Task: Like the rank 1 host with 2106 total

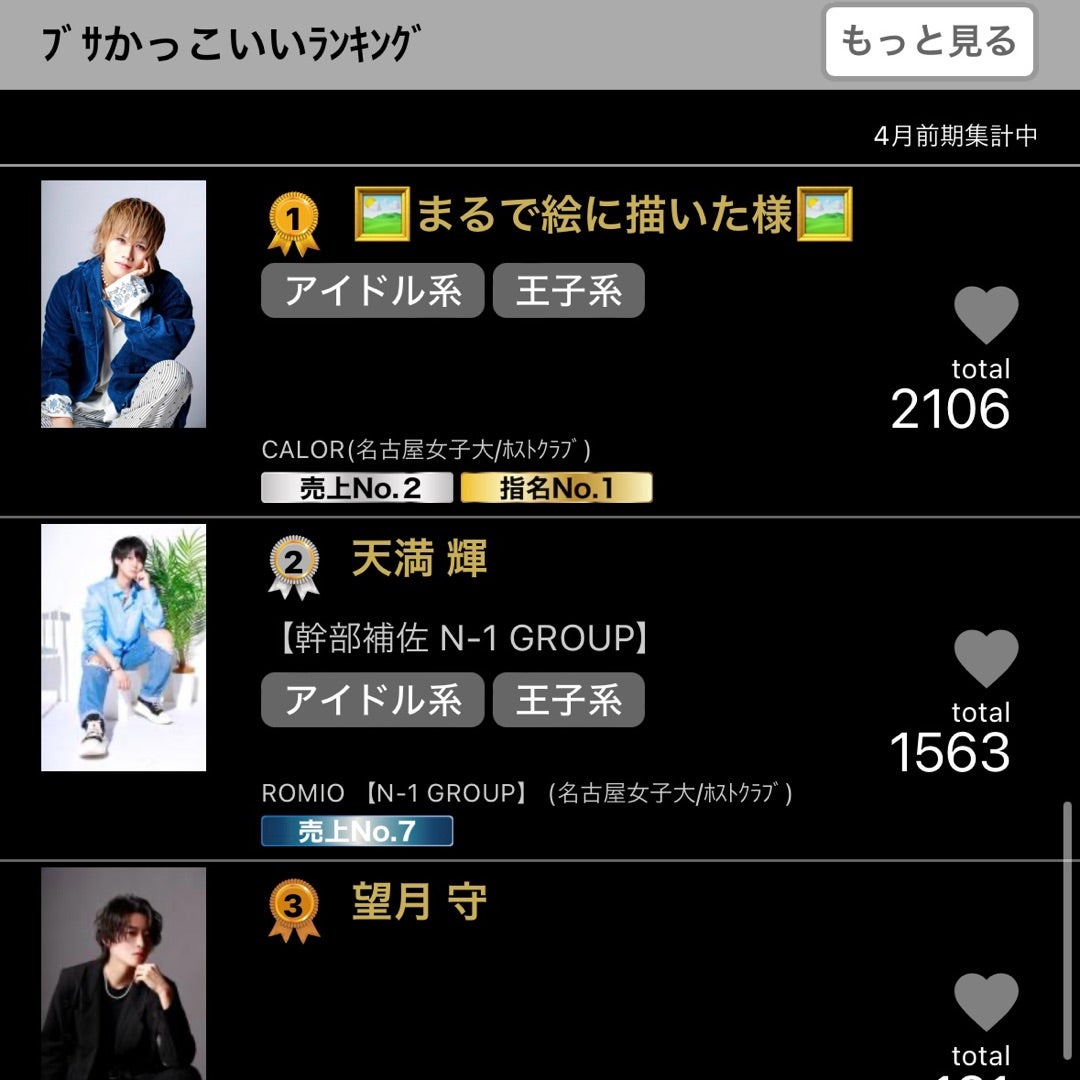Action: pos(986,316)
